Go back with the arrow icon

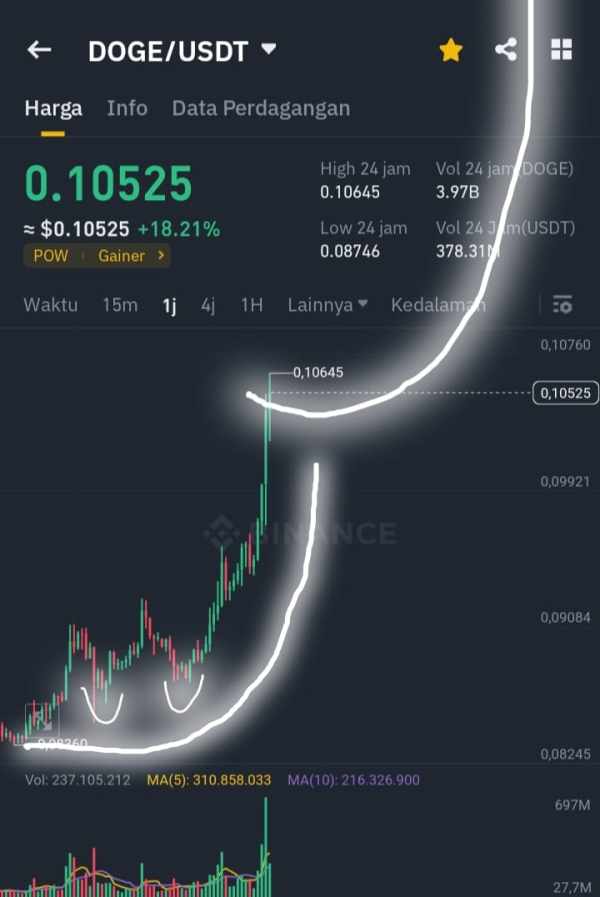click(39, 50)
